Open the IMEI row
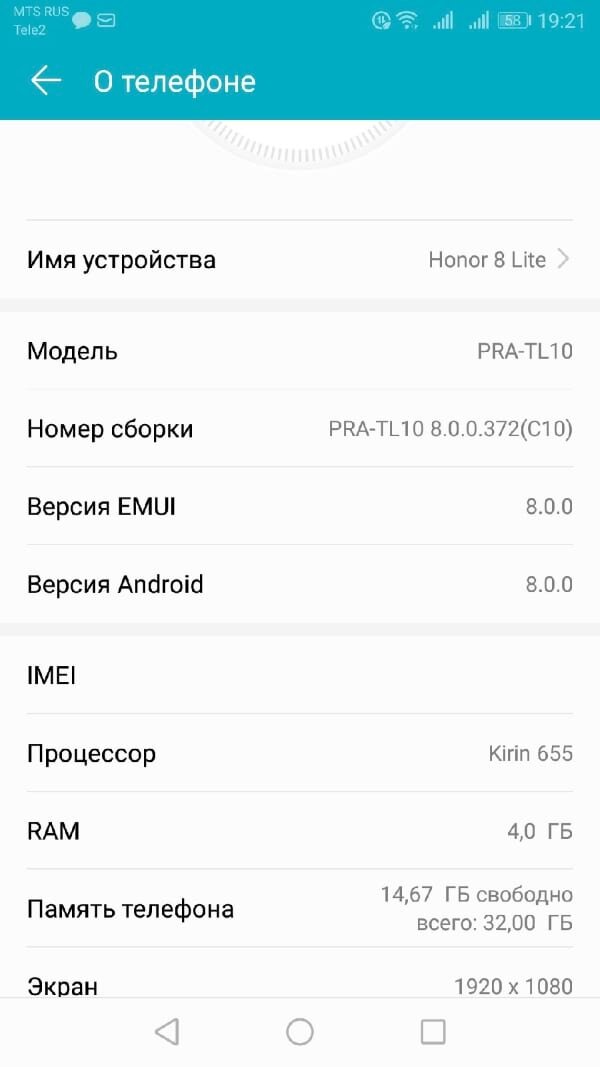This screenshot has height=1067, width=600. (300, 676)
